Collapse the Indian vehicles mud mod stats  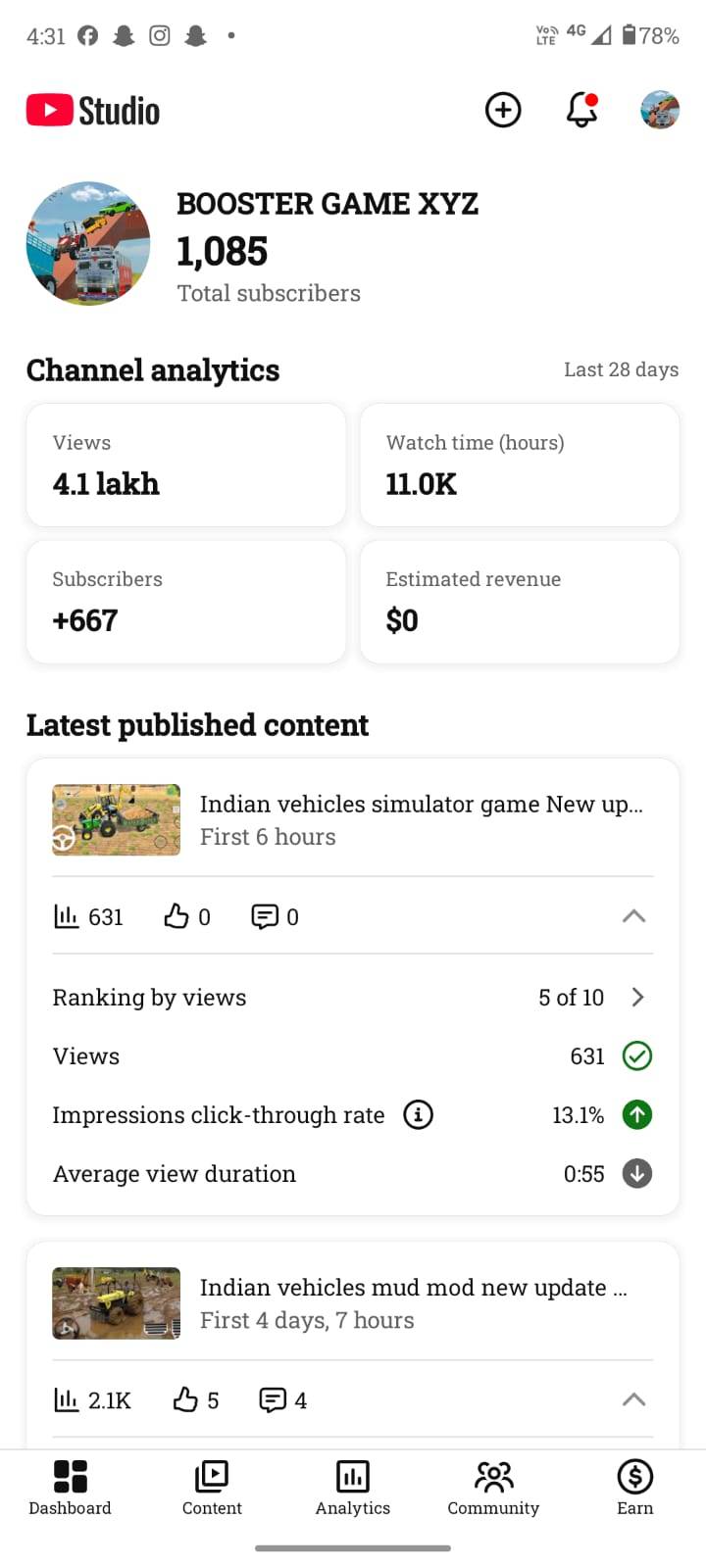click(x=634, y=1399)
